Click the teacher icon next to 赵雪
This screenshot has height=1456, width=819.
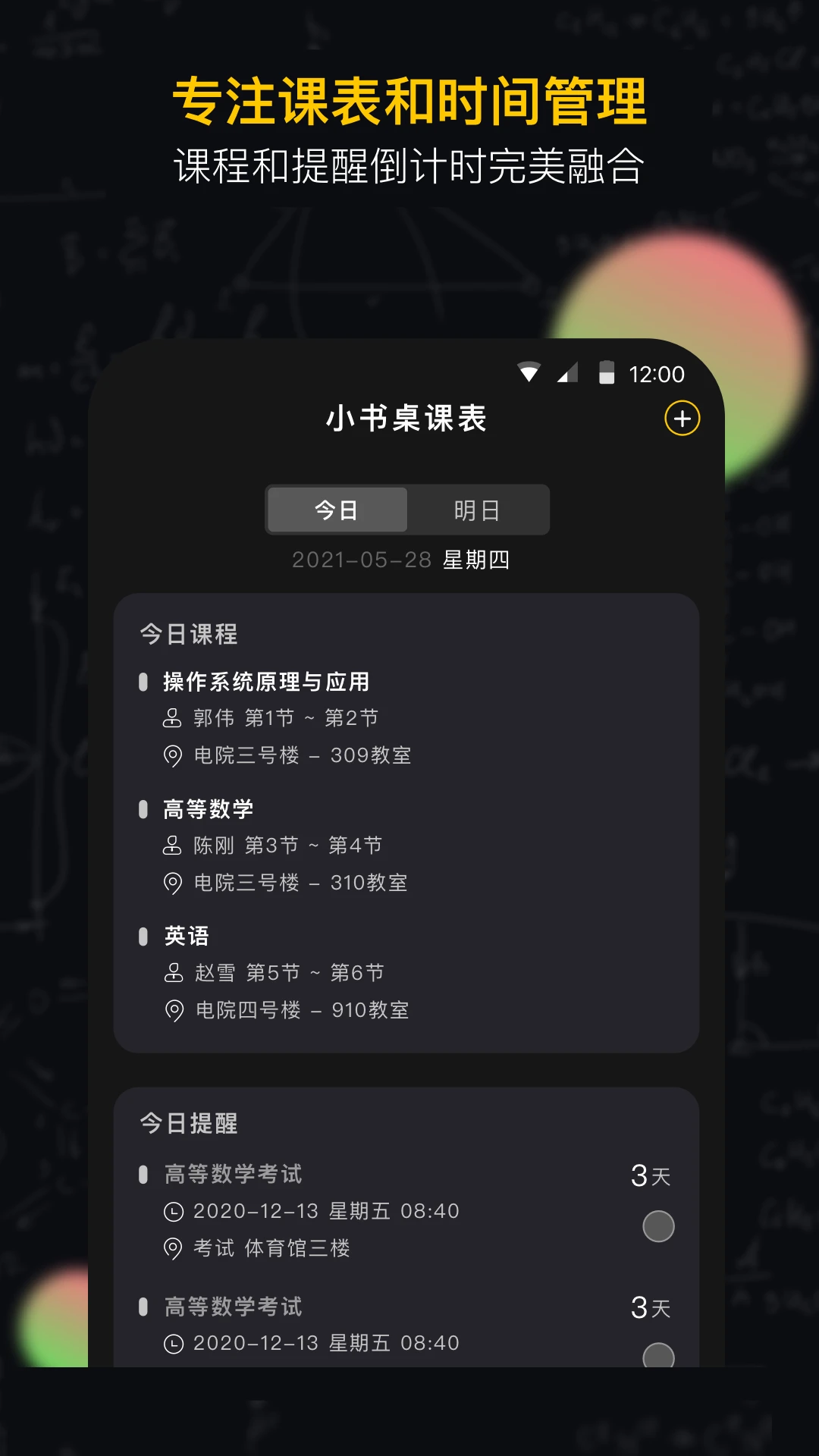click(173, 972)
